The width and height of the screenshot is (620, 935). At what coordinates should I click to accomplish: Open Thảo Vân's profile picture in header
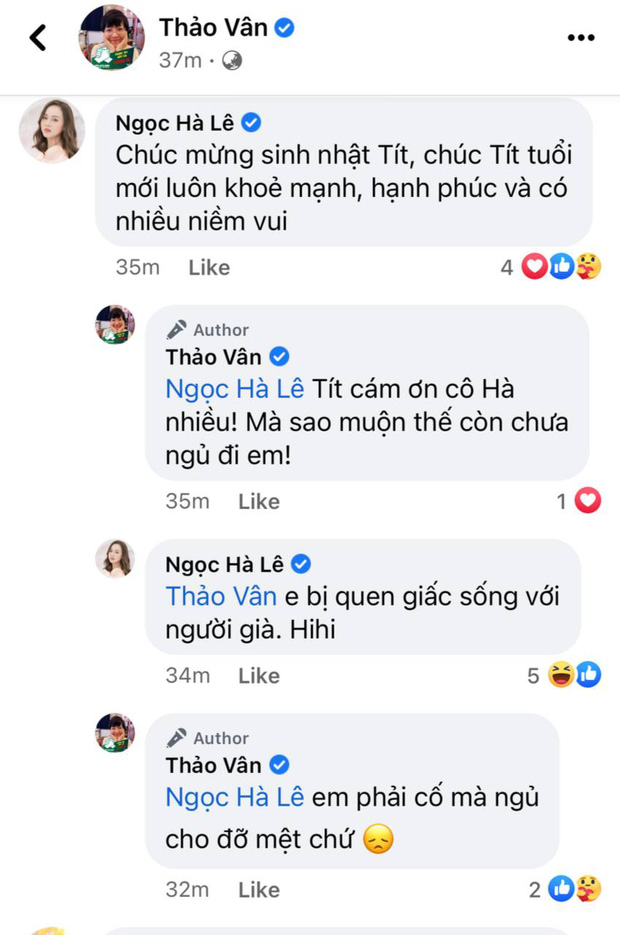coord(112,38)
